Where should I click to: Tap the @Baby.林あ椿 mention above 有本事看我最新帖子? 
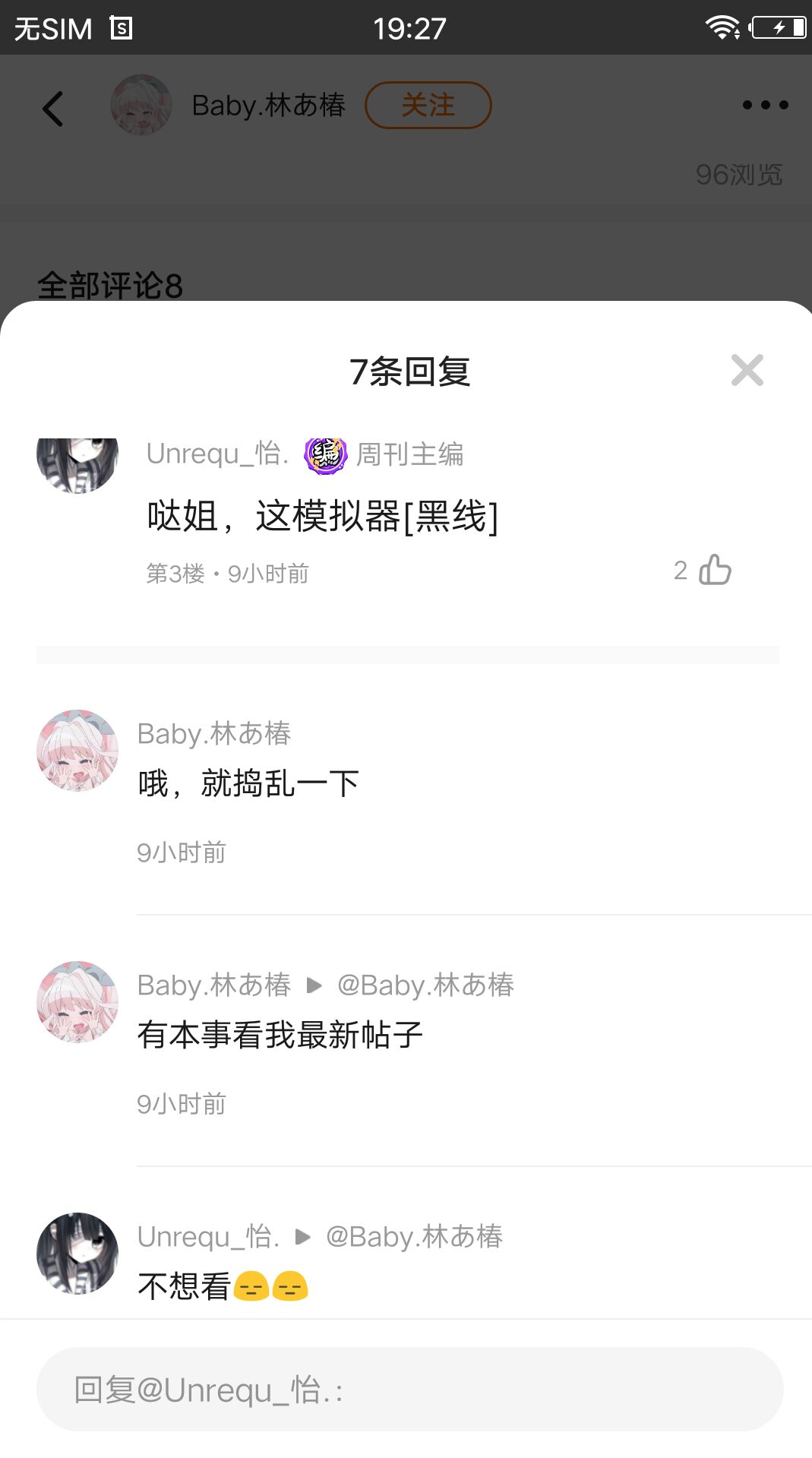[x=425, y=985]
